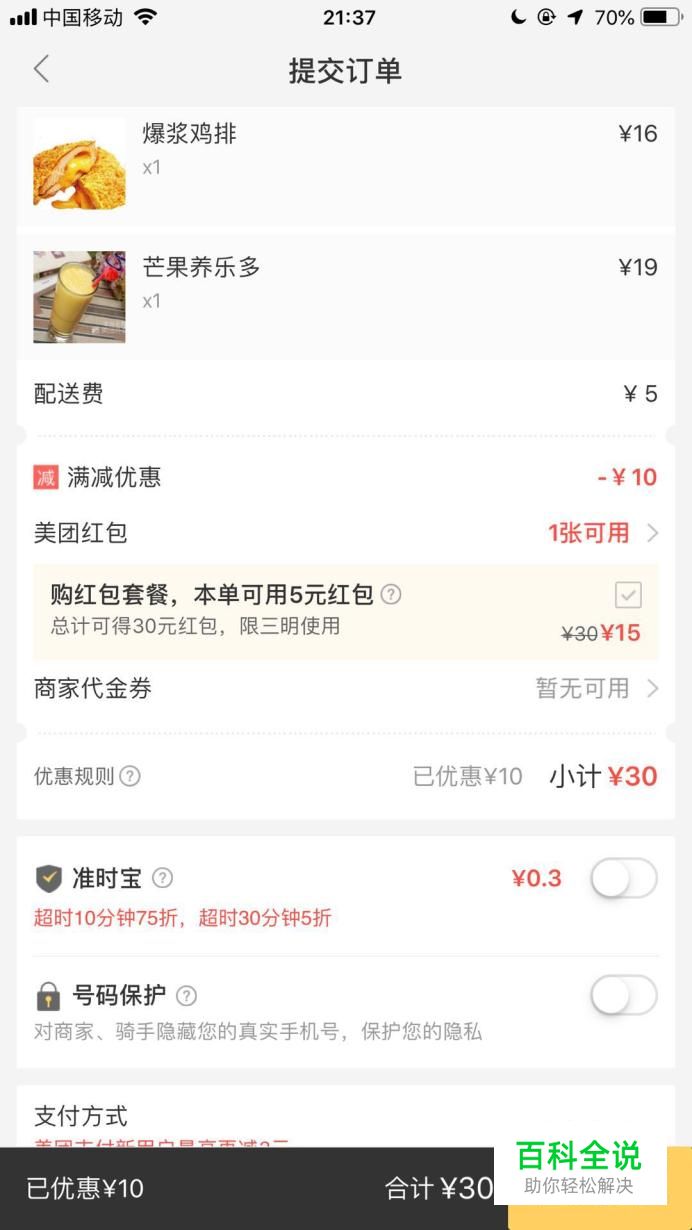The image size is (692, 1230).
Task: Turn on the 号码保护 switch
Action: coord(623,996)
